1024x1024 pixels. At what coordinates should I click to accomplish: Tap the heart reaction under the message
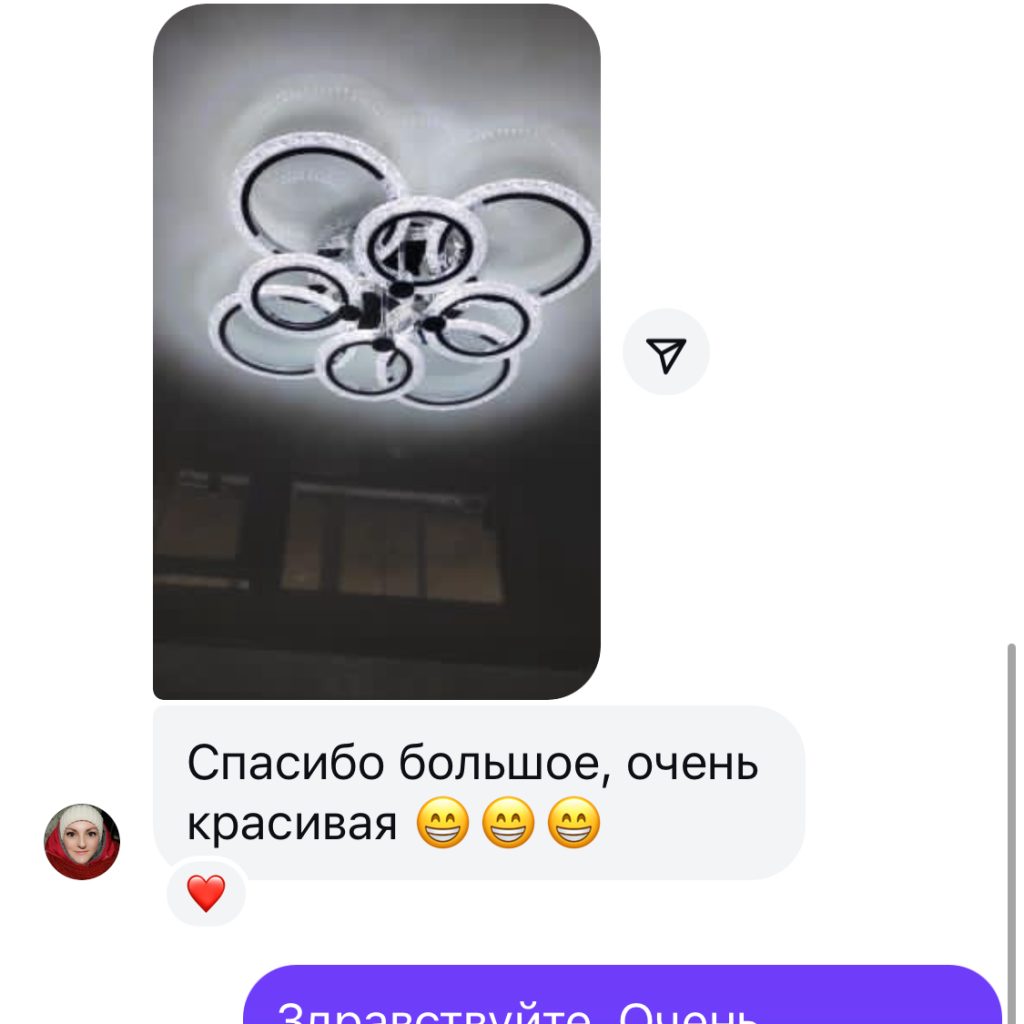point(206,892)
